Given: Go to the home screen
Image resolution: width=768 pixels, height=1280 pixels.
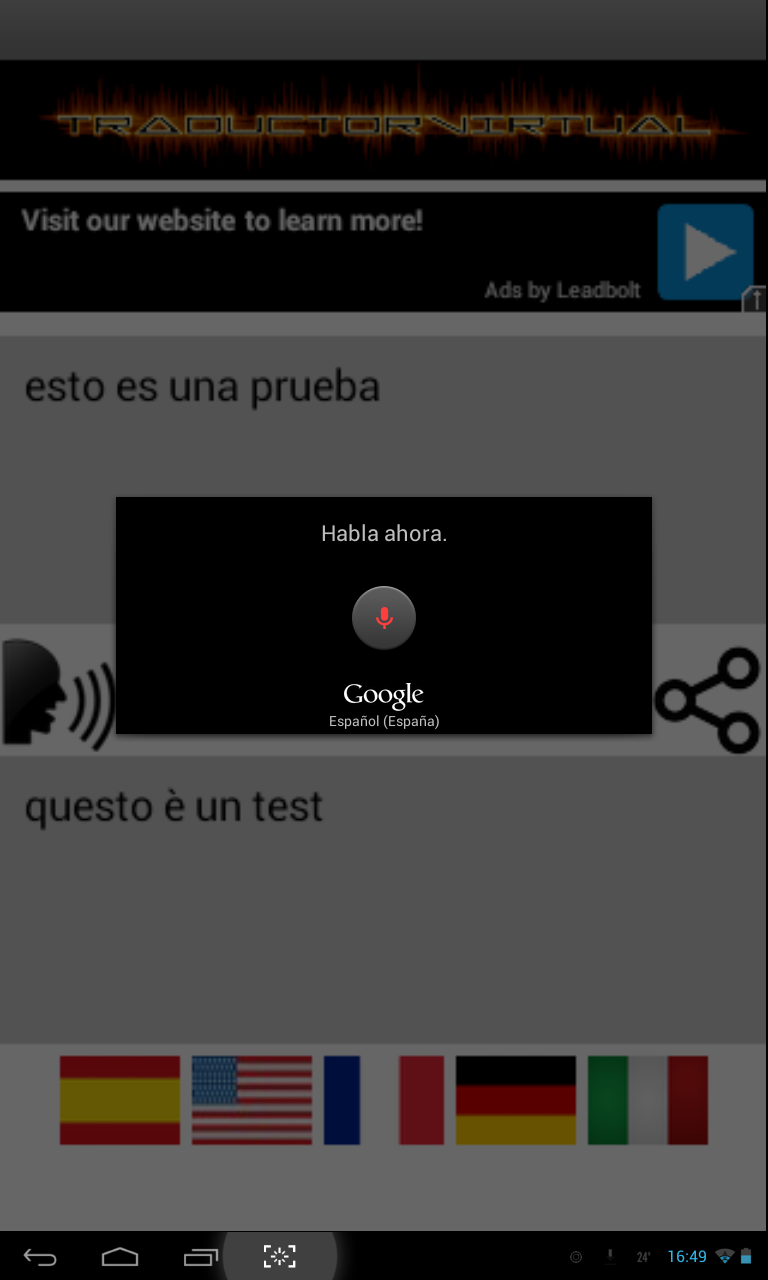Looking at the screenshot, I should click(120, 1257).
